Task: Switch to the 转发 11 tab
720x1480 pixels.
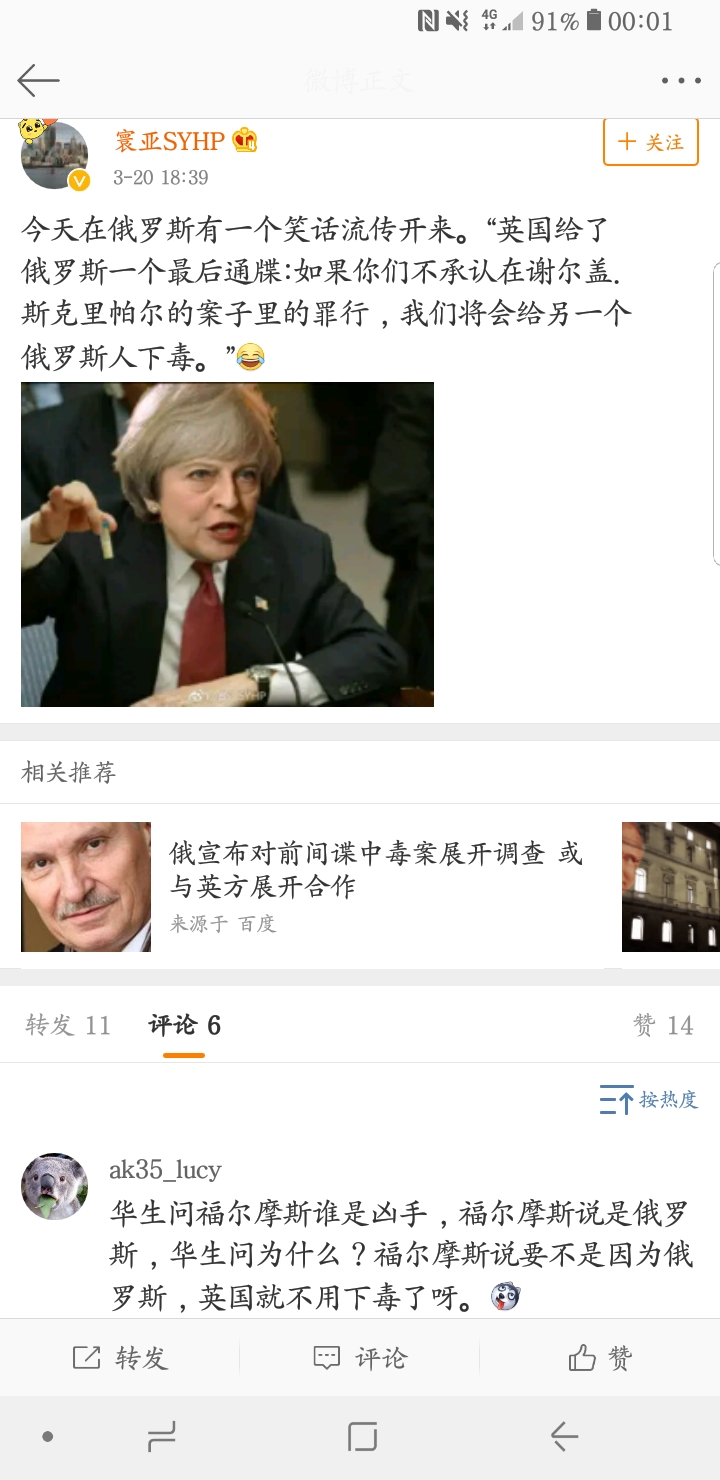Action: (68, 1025)
